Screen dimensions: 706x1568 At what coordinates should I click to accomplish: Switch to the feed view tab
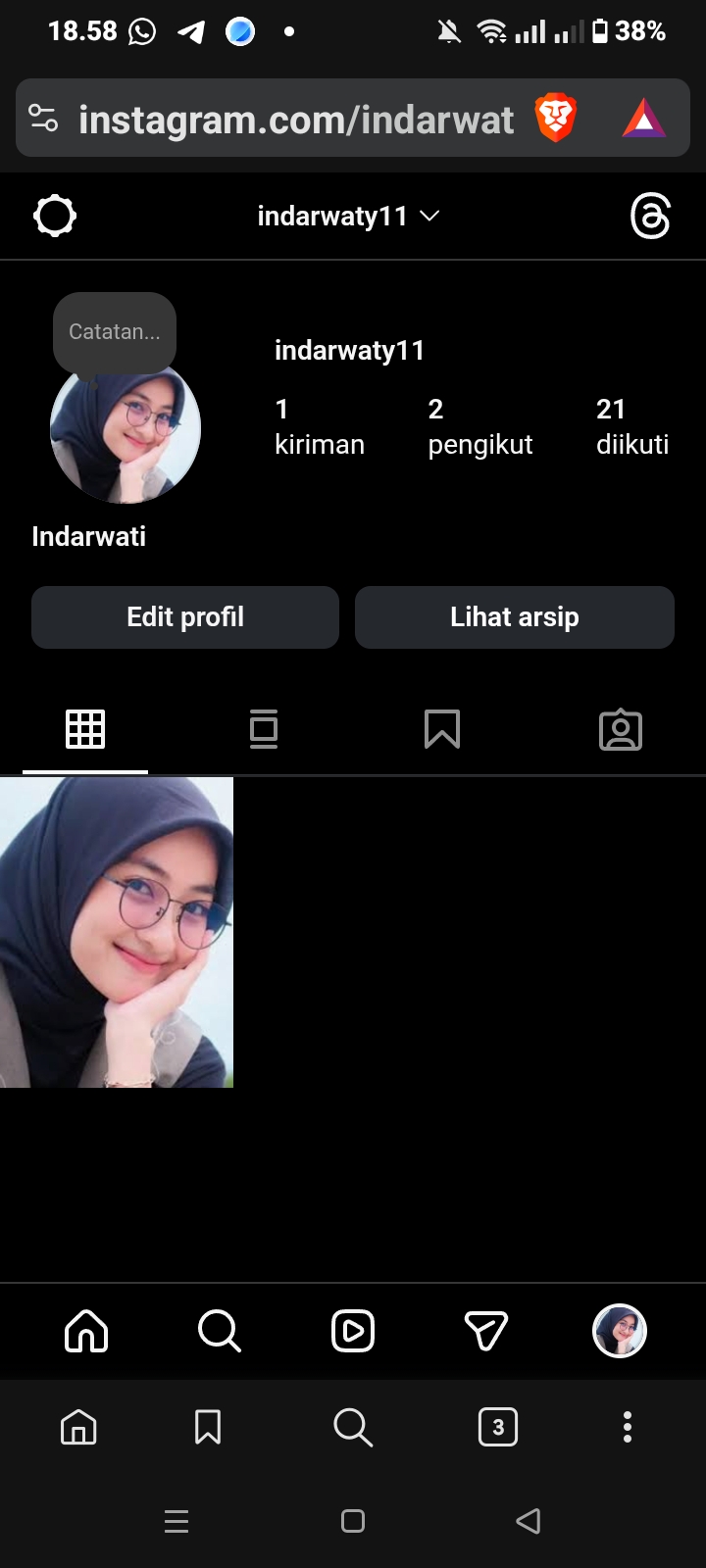[x=264, y=729]
